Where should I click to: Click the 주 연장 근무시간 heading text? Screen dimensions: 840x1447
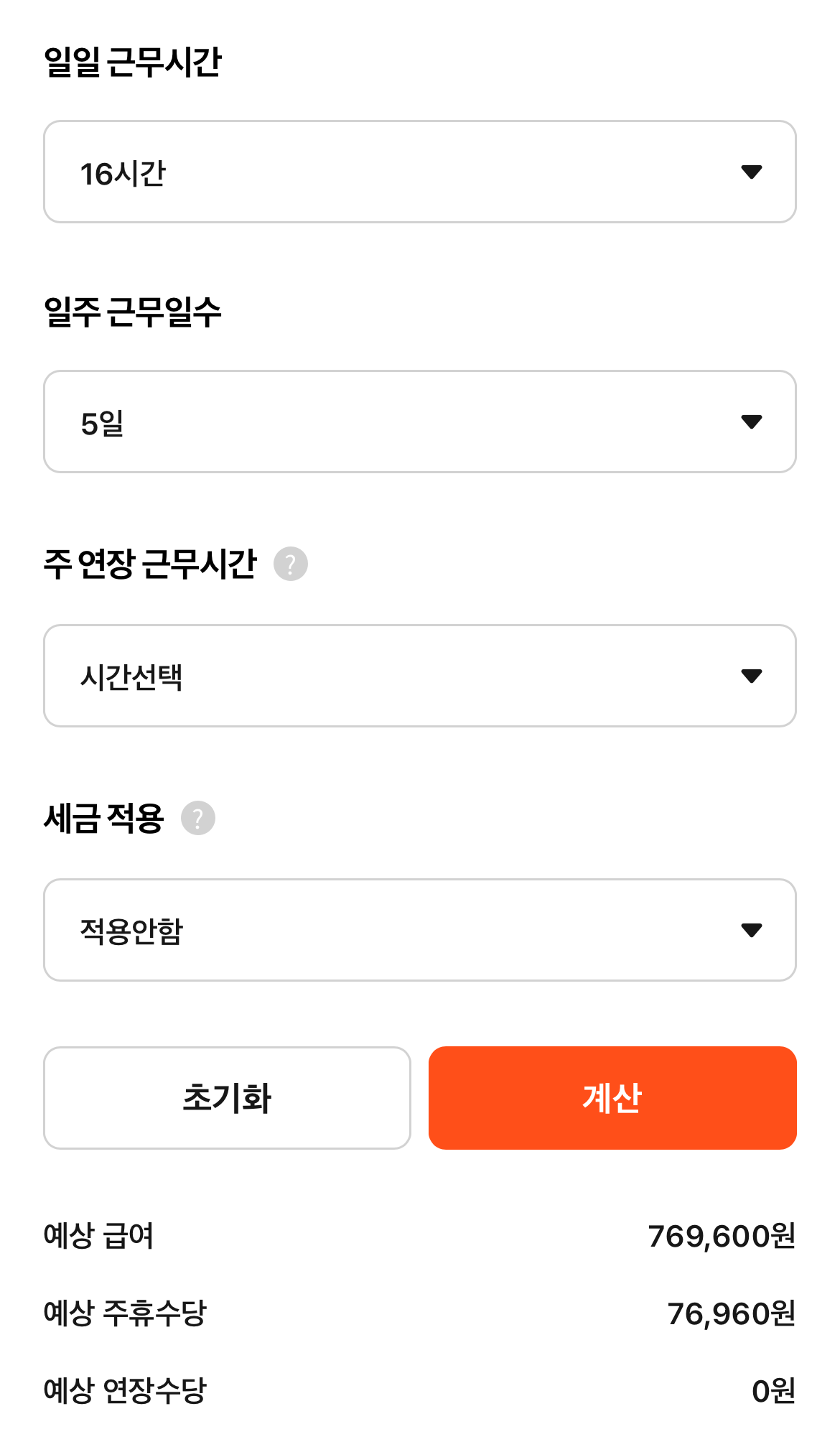(x=151, y=564)
